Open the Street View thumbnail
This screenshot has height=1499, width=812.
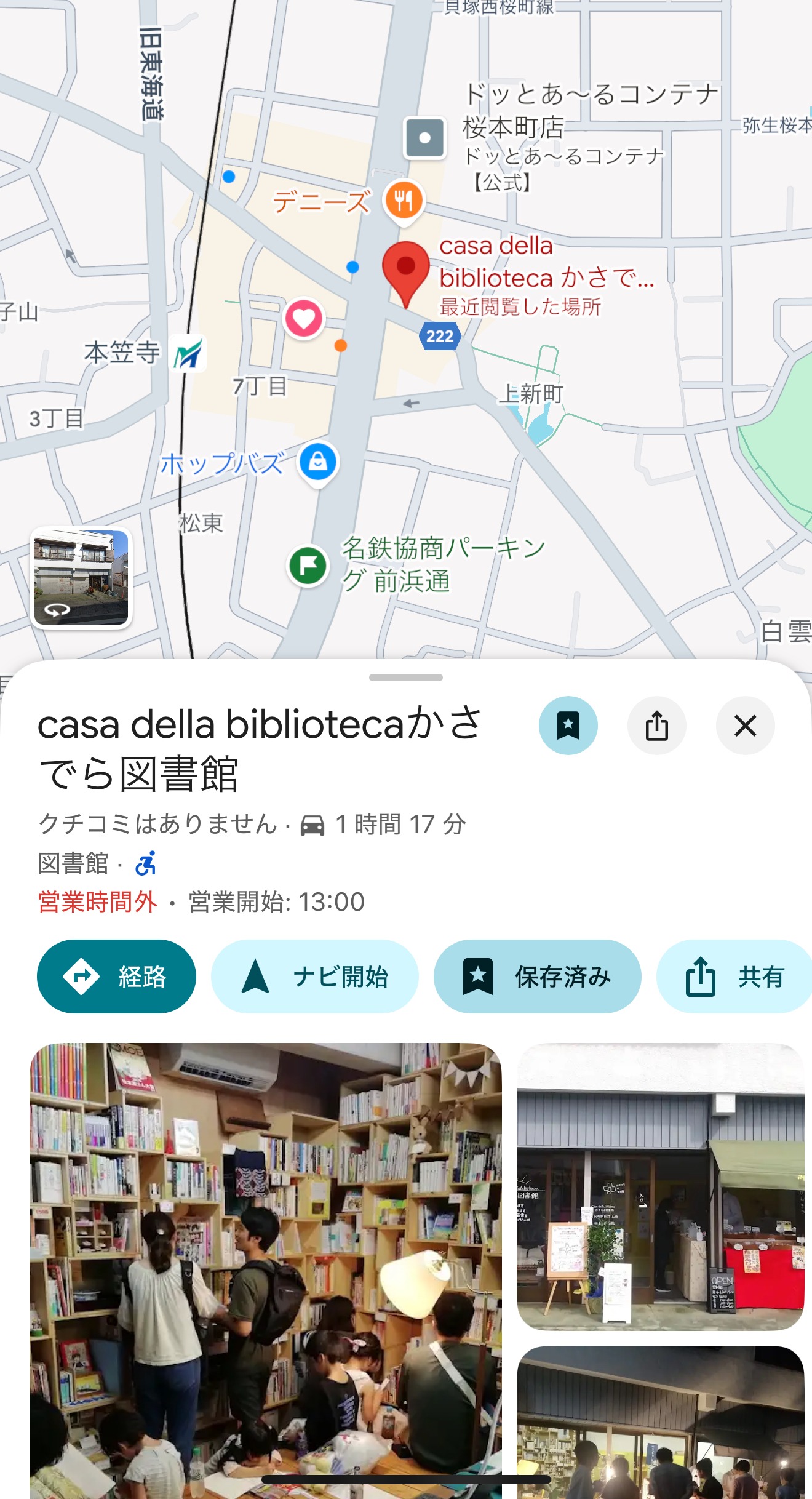tap(81, 577)
